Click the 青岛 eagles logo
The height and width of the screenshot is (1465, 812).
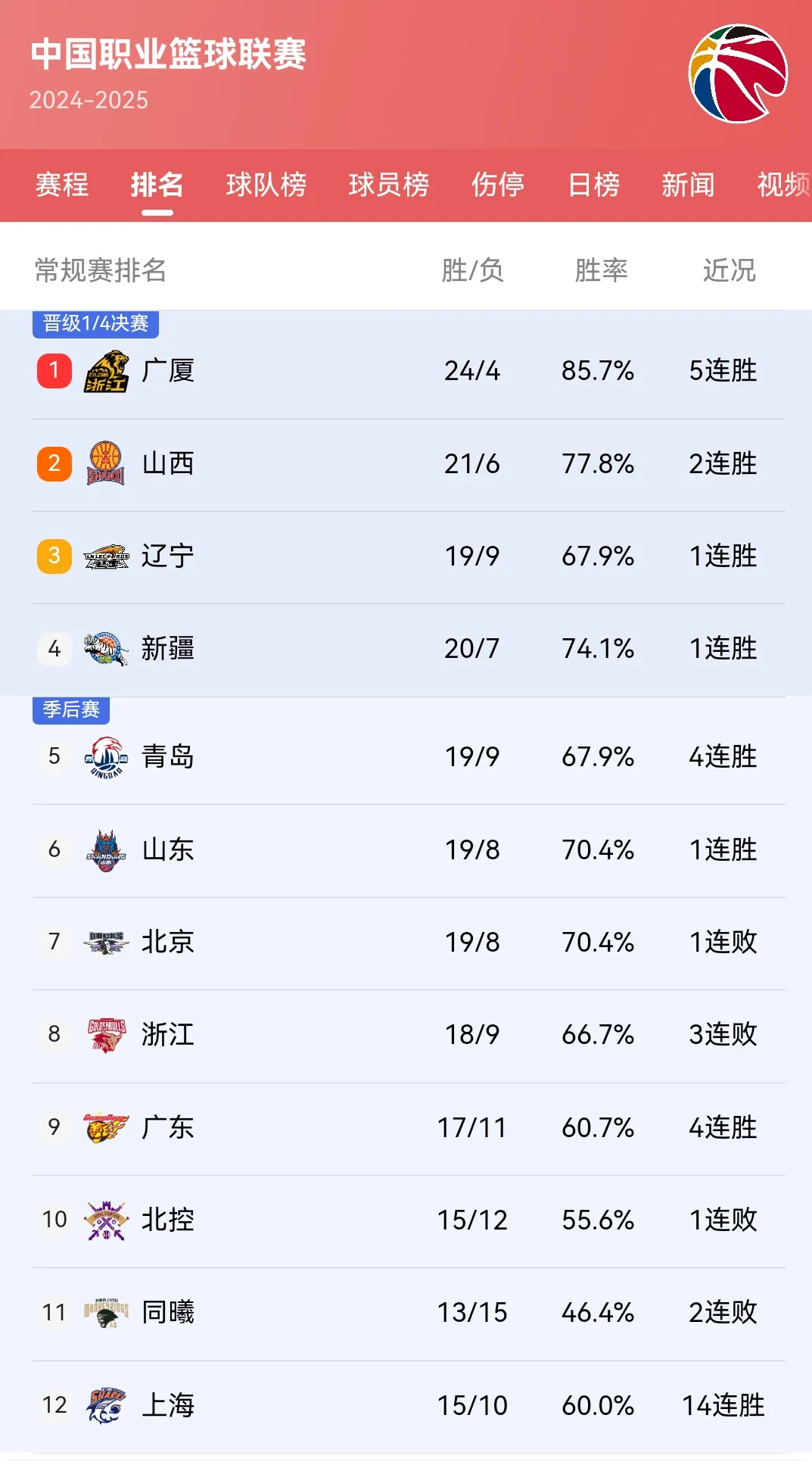(x=106, y=757)
